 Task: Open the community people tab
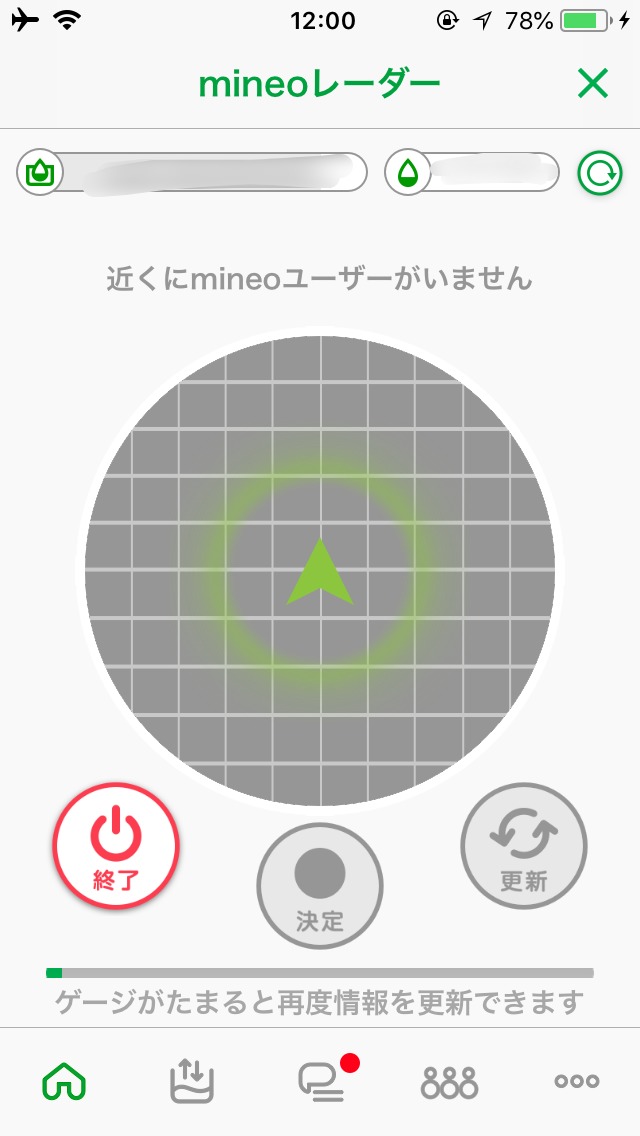point(450,1081)
